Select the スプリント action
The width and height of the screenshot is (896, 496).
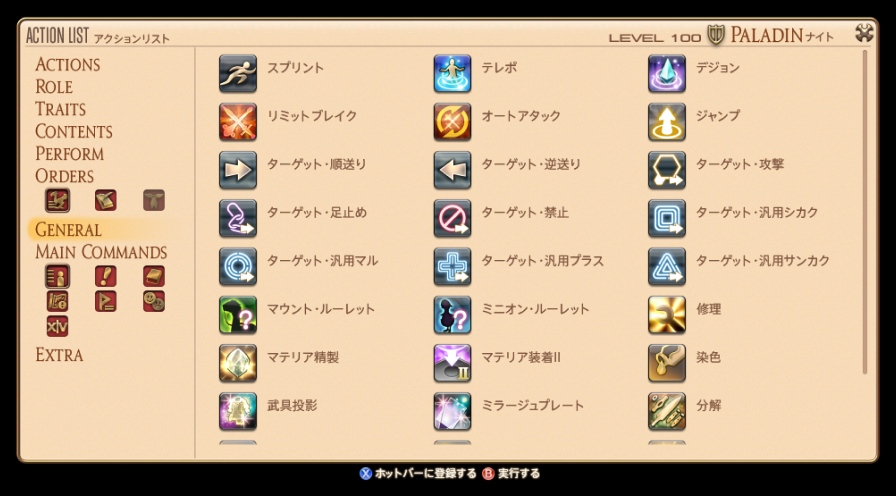click(238, 74)
